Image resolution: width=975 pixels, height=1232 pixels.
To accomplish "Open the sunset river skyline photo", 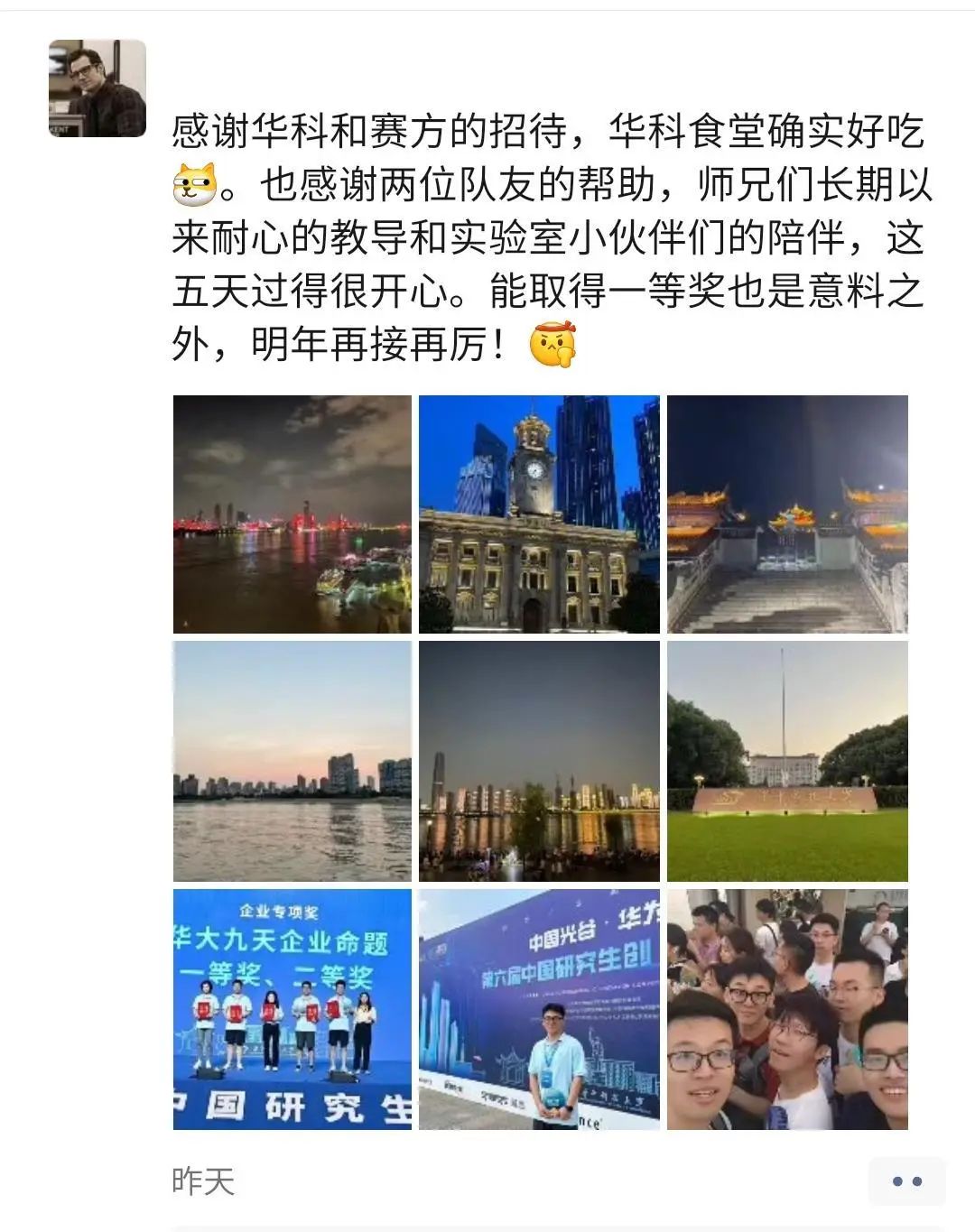I will (x=292, y=761).
